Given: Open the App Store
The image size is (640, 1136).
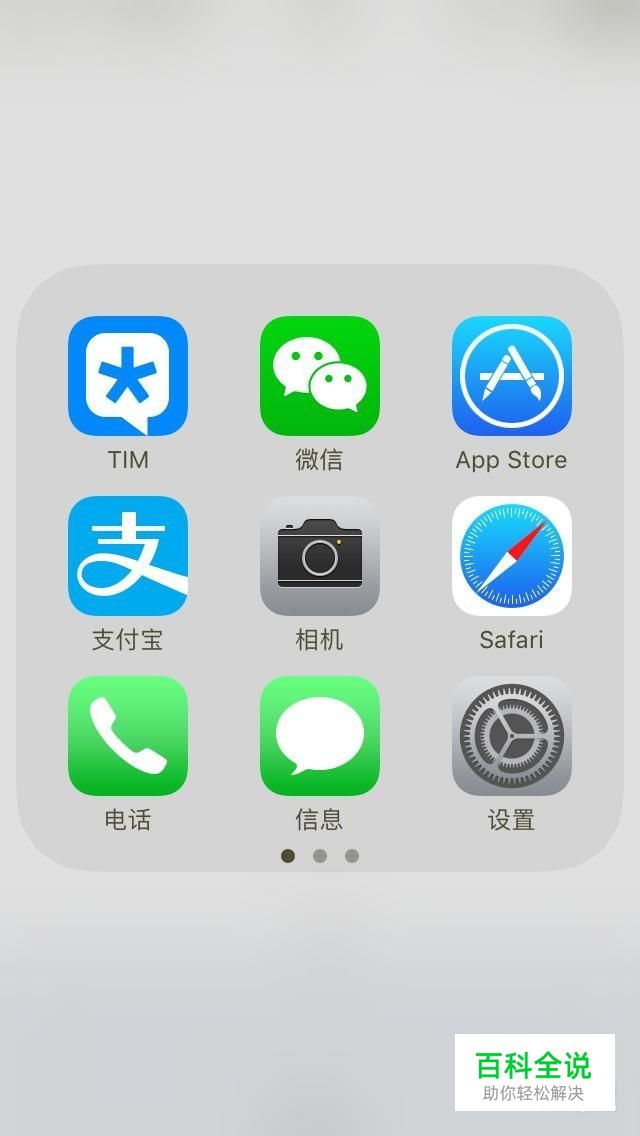Looking at the screenshot, I should tap(512, 376).
